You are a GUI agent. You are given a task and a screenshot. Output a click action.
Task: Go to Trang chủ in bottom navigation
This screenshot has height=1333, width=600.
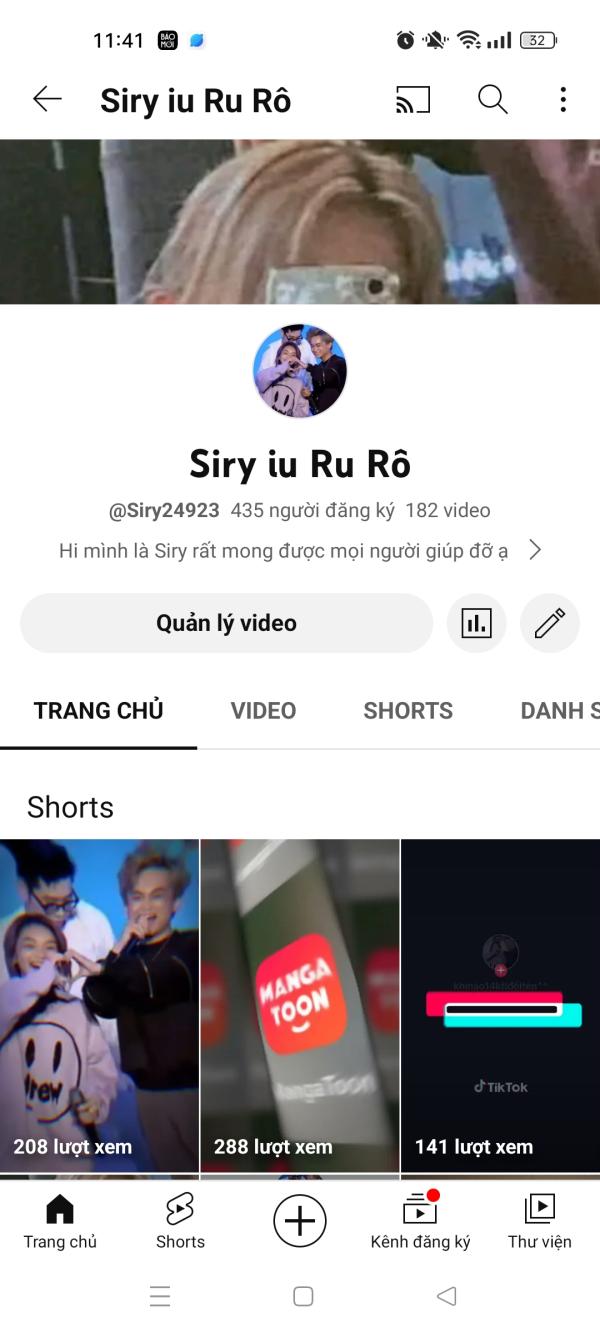click(60, 1221)
